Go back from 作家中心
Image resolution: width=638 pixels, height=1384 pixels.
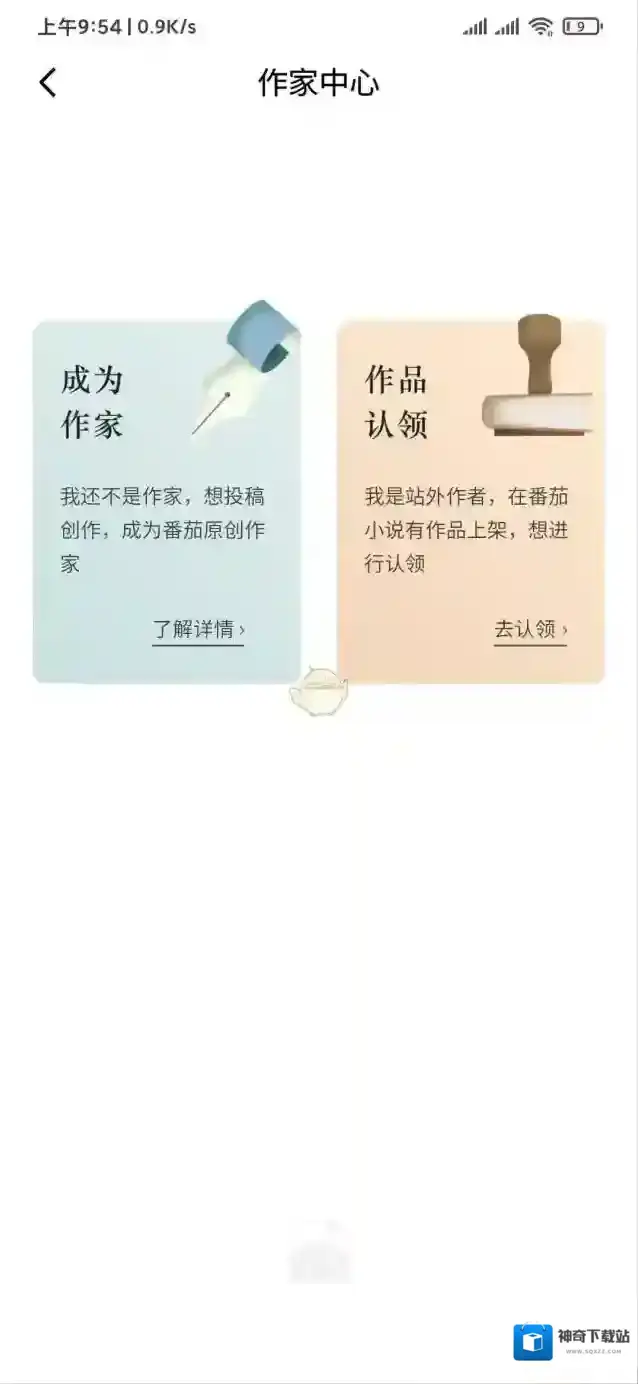pos(47,83)
